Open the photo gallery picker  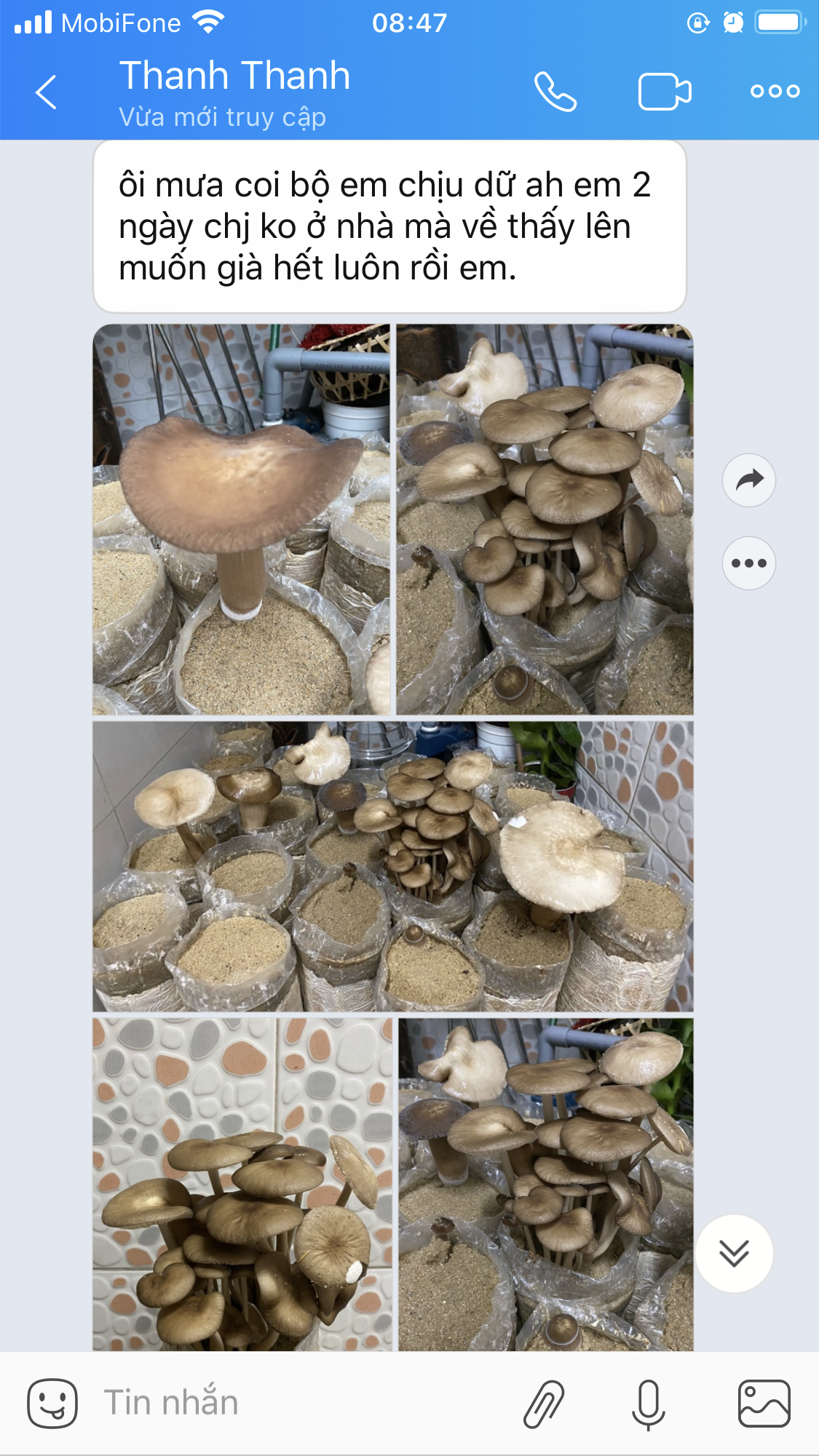coord(764,1403)
